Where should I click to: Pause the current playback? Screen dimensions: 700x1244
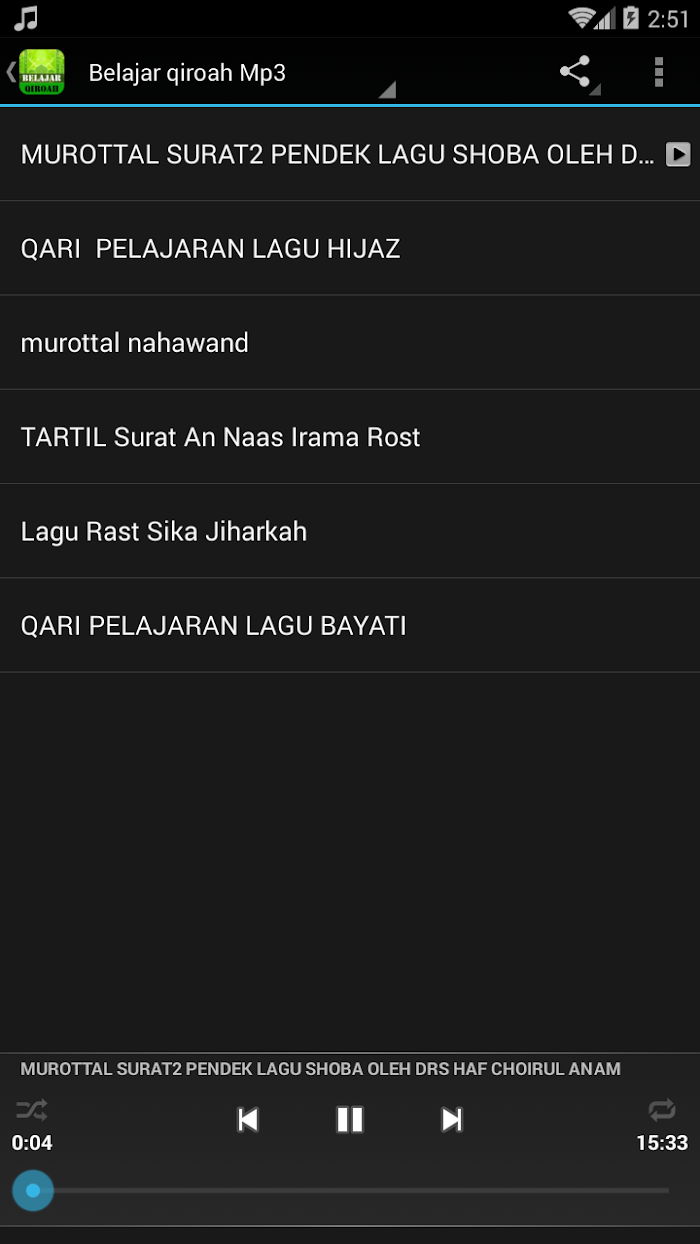point(350,1119)
